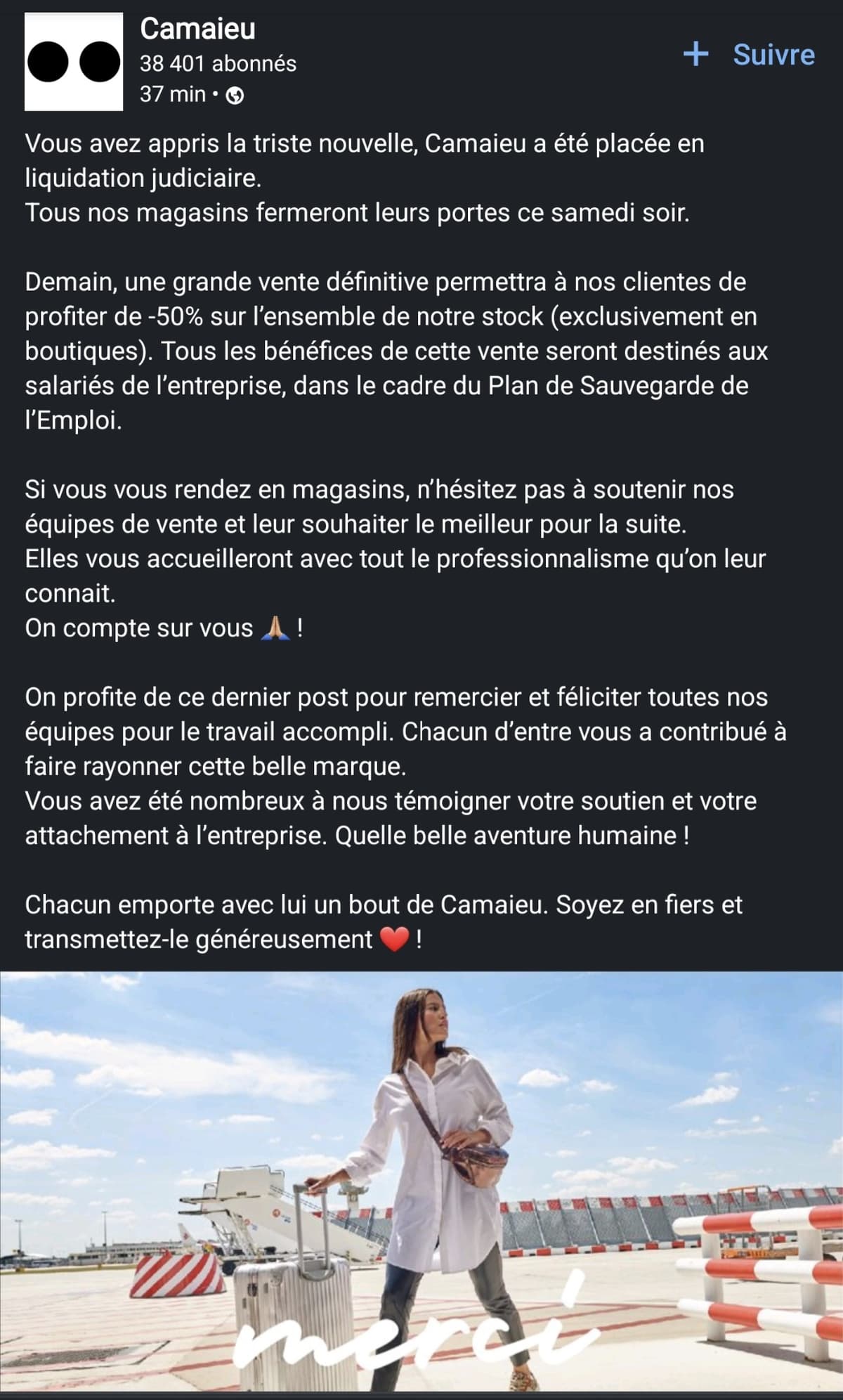Select the black dot on the right of logo
The height and width of the screenshot is (1400, 843).
(98, 62)
